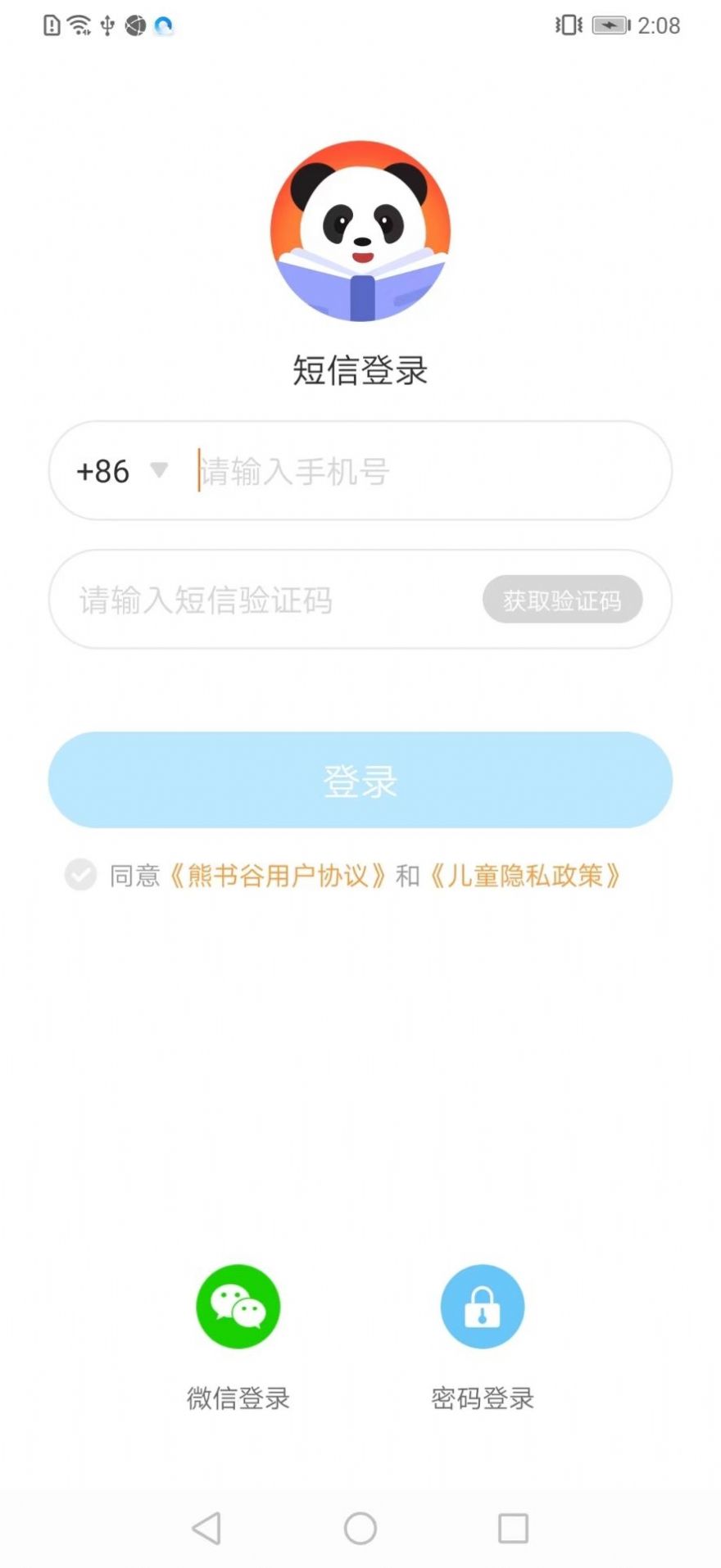Tap the 短信登录 title
The image size is (721, 1568).
(x=360, y=369)
